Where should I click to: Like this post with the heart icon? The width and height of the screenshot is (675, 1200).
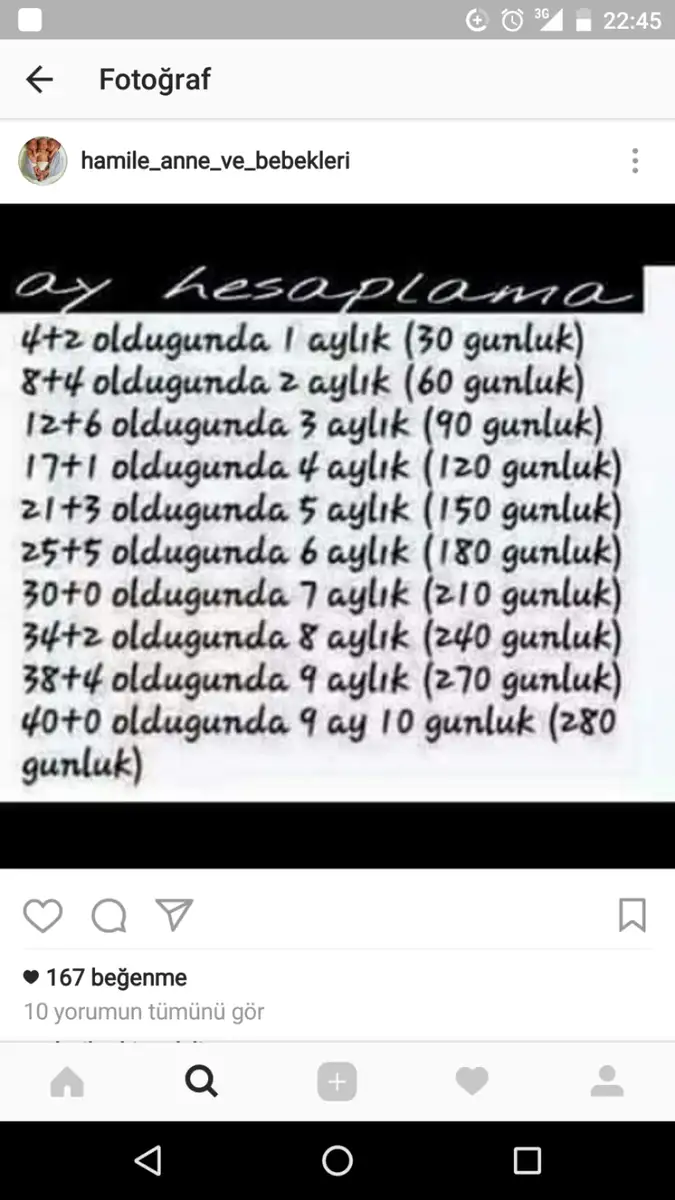click(43, 915)
